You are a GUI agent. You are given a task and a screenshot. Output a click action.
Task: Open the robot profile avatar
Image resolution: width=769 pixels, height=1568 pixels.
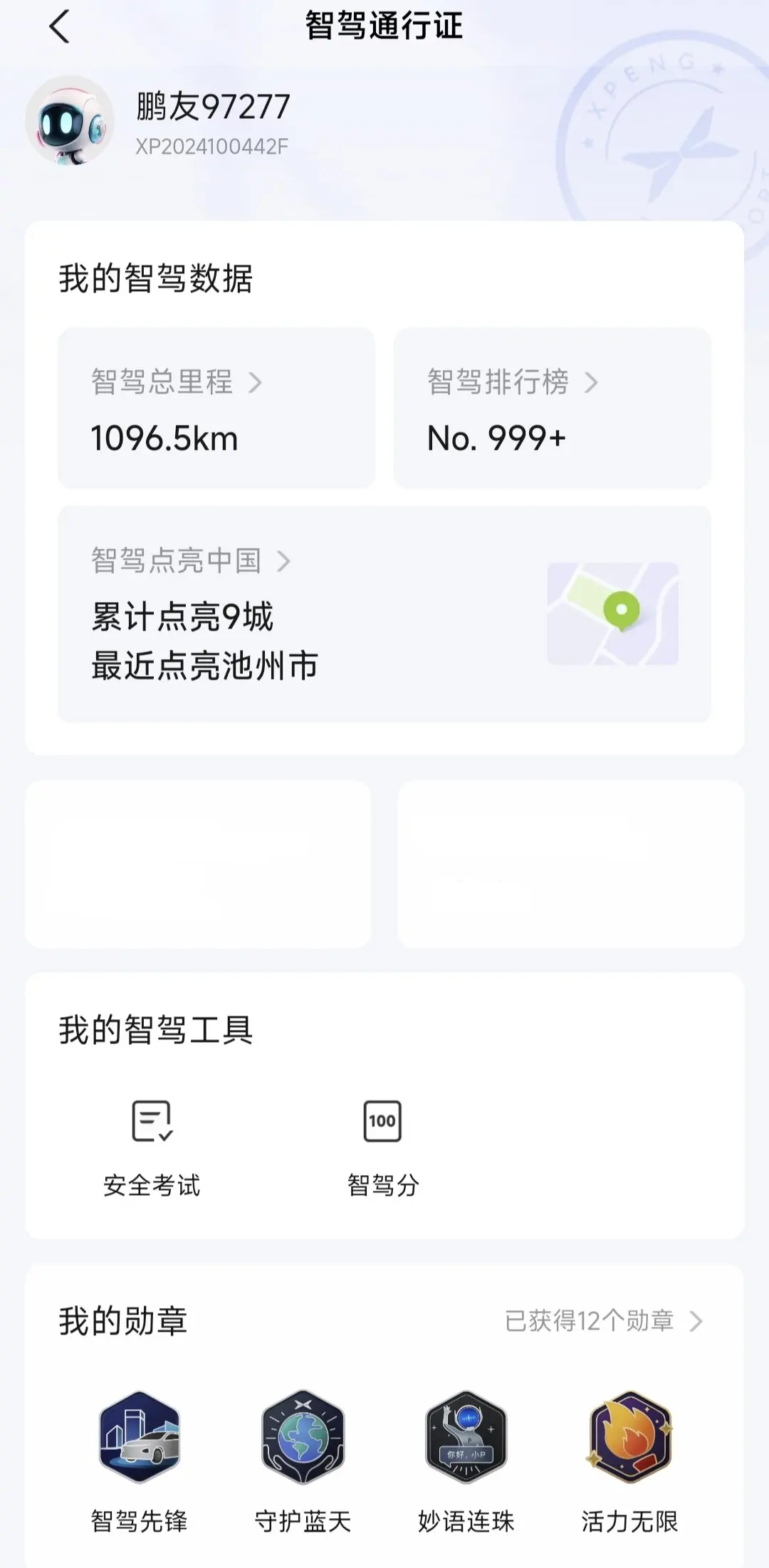tap(70, 121)
